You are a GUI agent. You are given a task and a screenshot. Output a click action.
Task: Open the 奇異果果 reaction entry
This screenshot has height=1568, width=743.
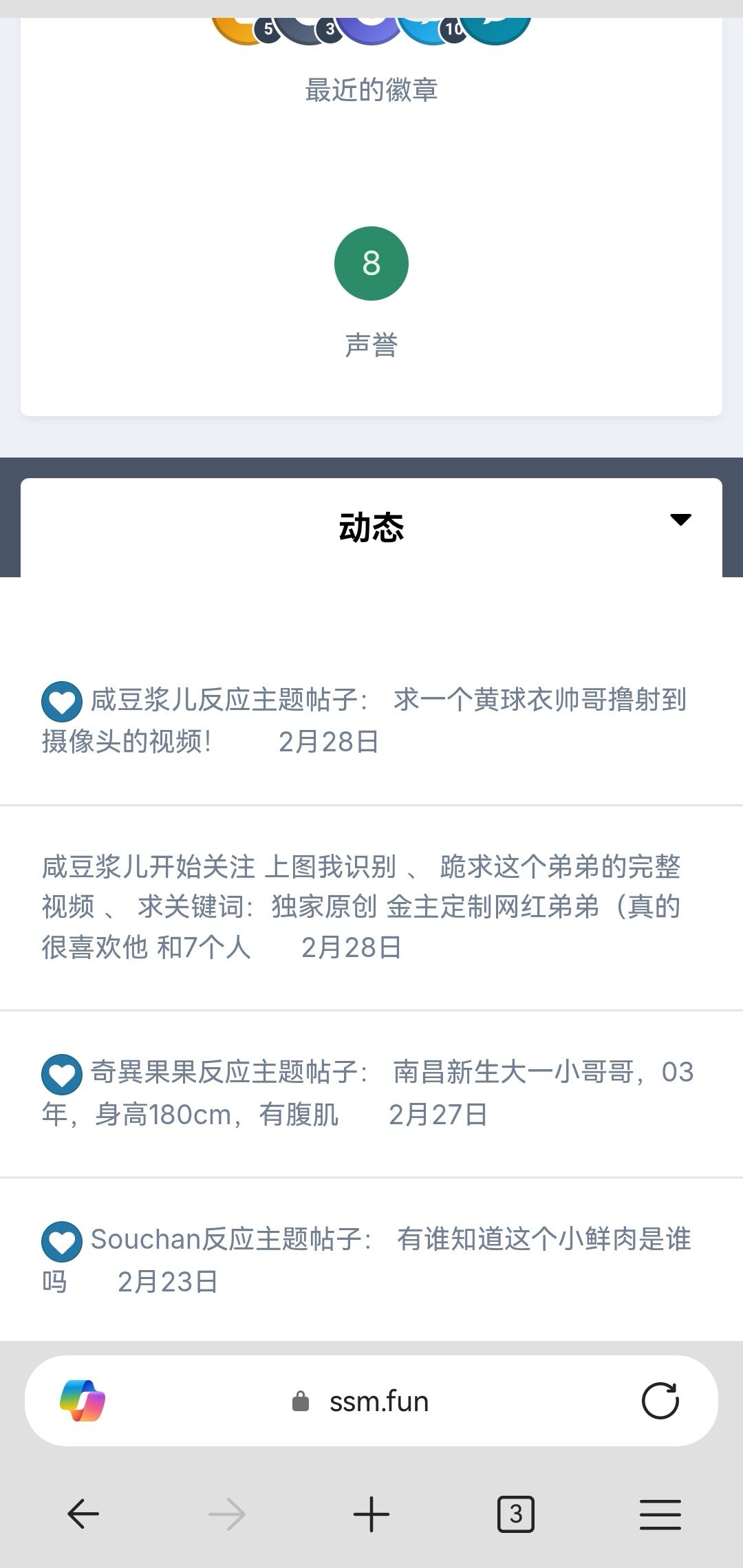coord(368,1093)
